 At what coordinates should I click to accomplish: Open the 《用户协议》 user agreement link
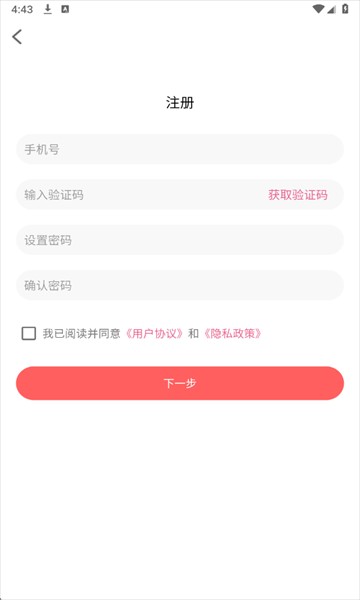[x=155, y=333]
